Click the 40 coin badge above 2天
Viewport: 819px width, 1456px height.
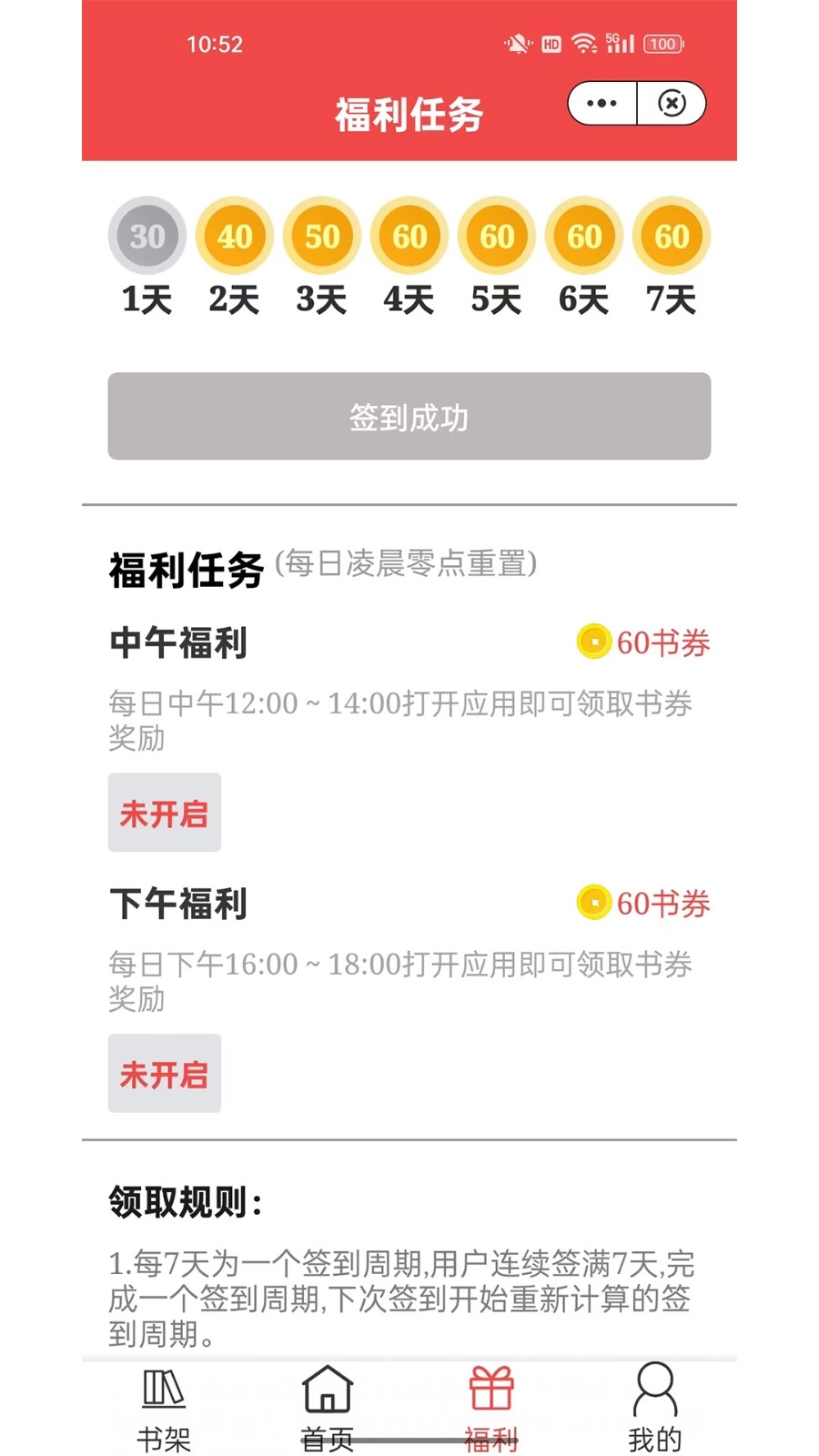click(x=234, y=235)
